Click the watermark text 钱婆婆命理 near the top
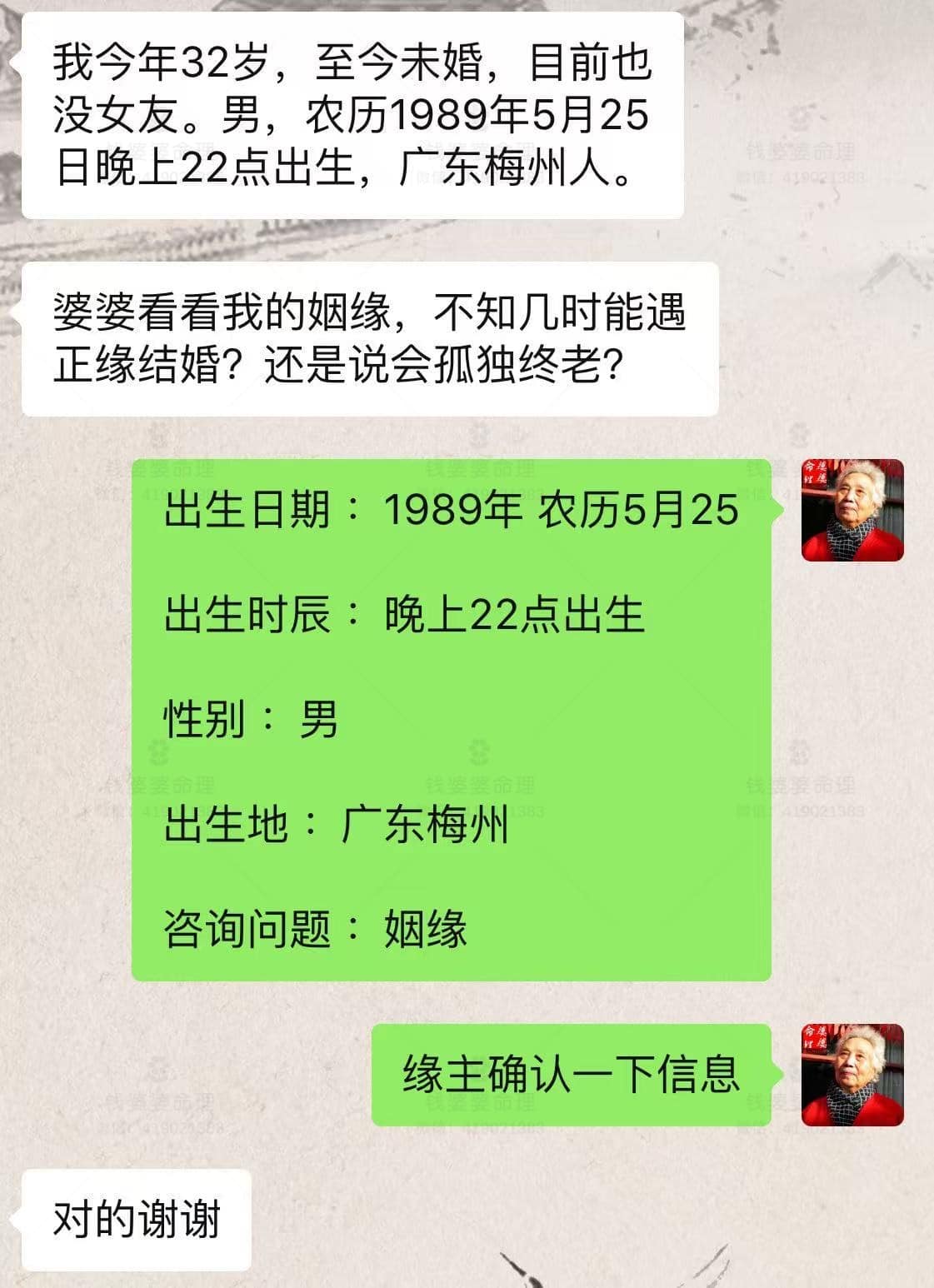 point(804,152)
